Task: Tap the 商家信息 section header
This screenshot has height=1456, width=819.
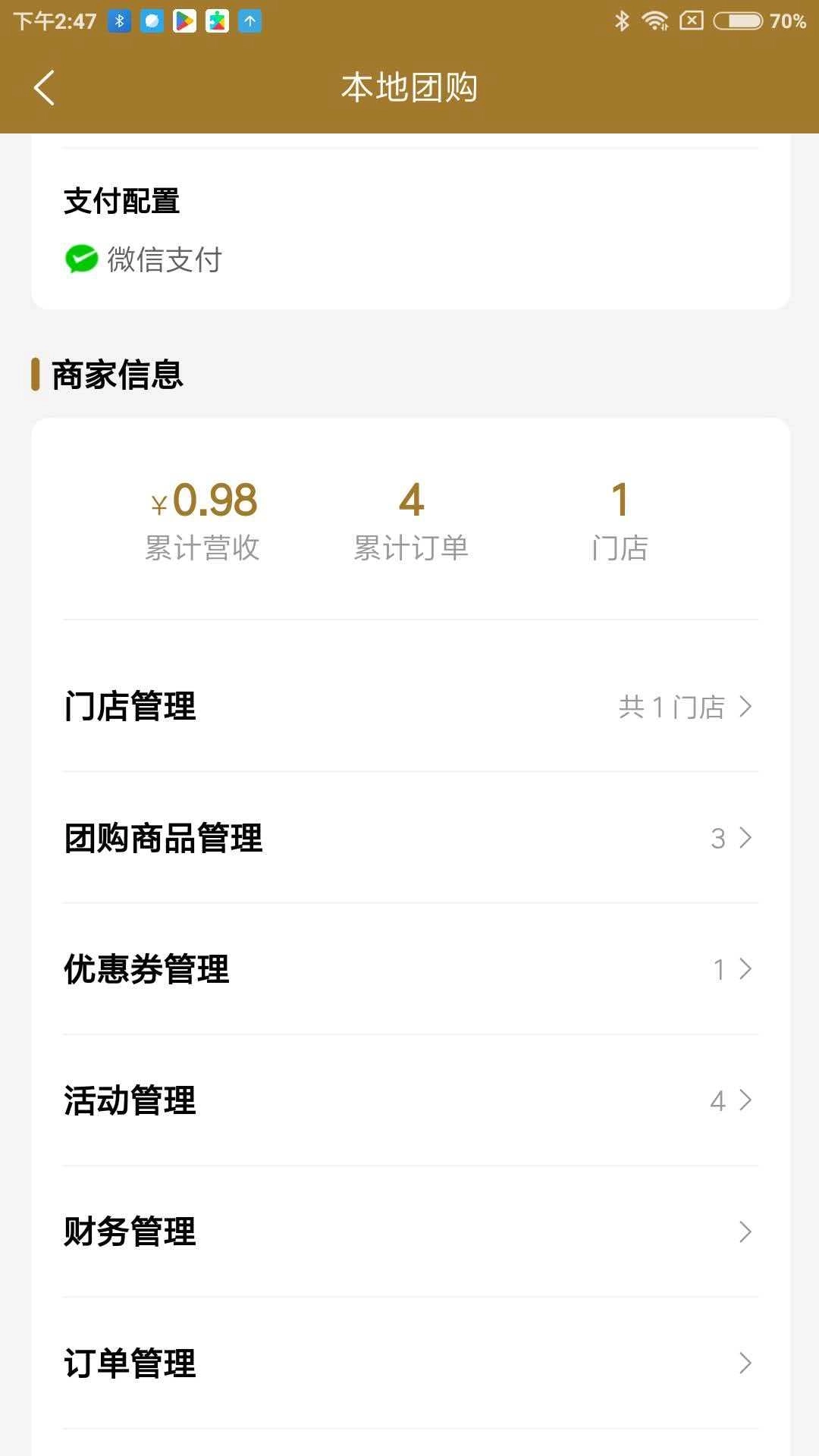Action: click(x=117, y=374)
